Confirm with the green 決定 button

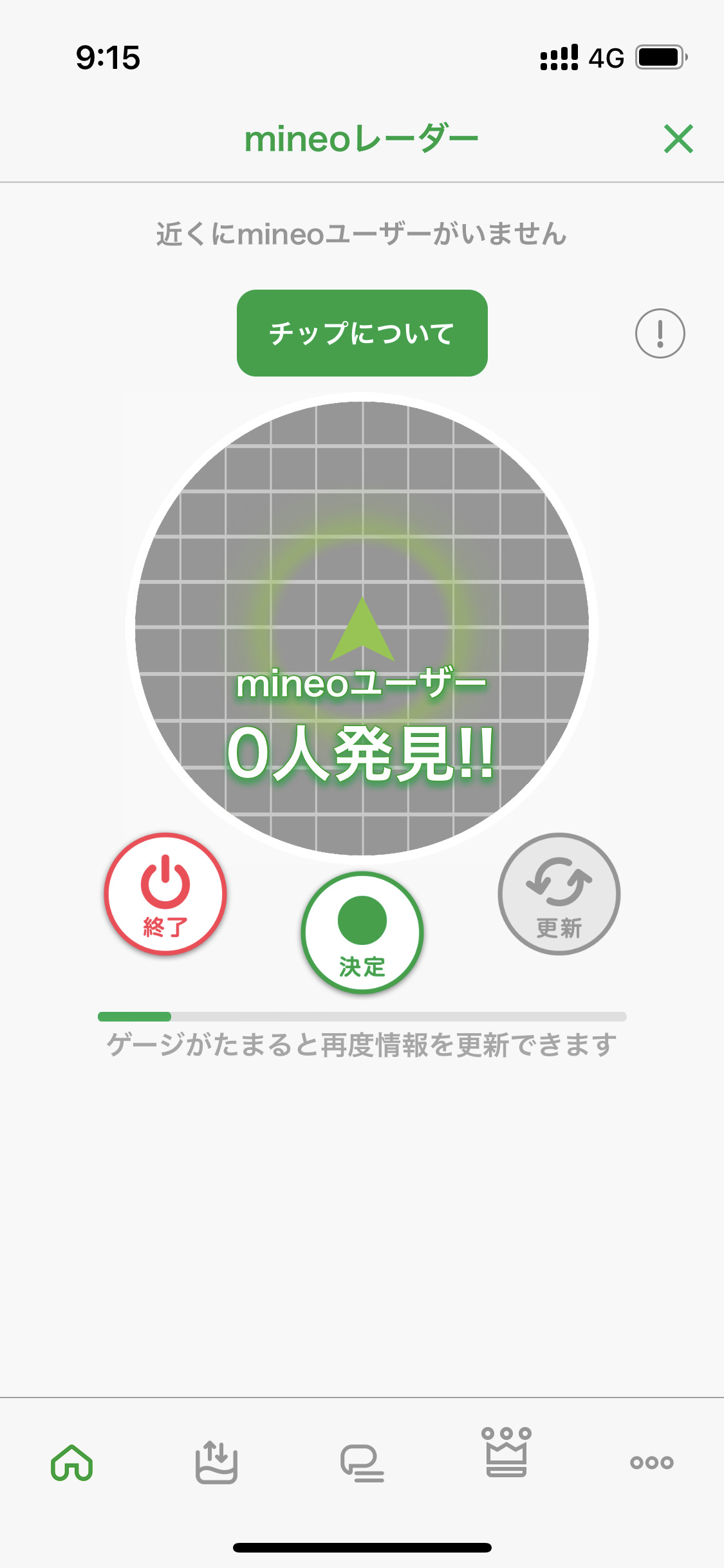362,932
